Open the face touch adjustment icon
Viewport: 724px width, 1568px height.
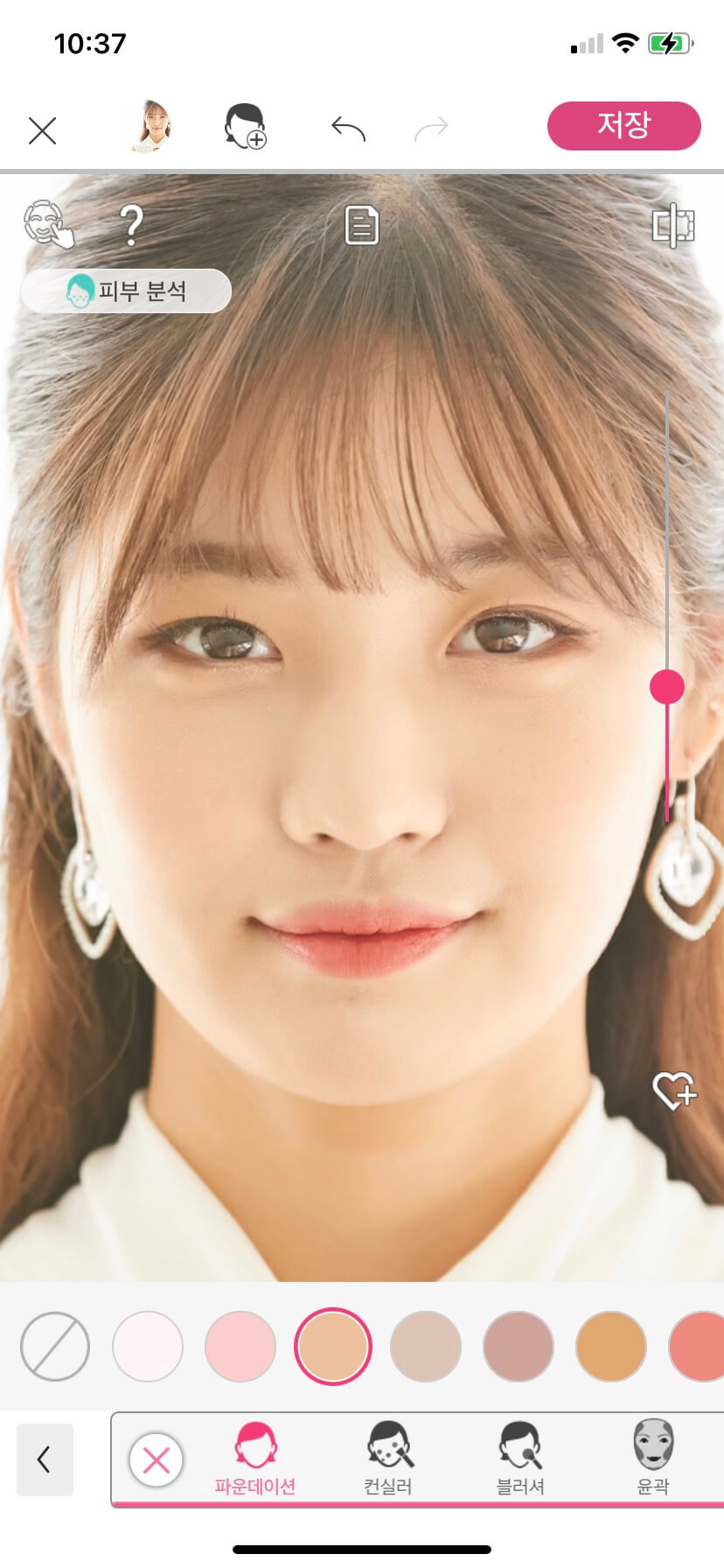click(x=48, y=223)
